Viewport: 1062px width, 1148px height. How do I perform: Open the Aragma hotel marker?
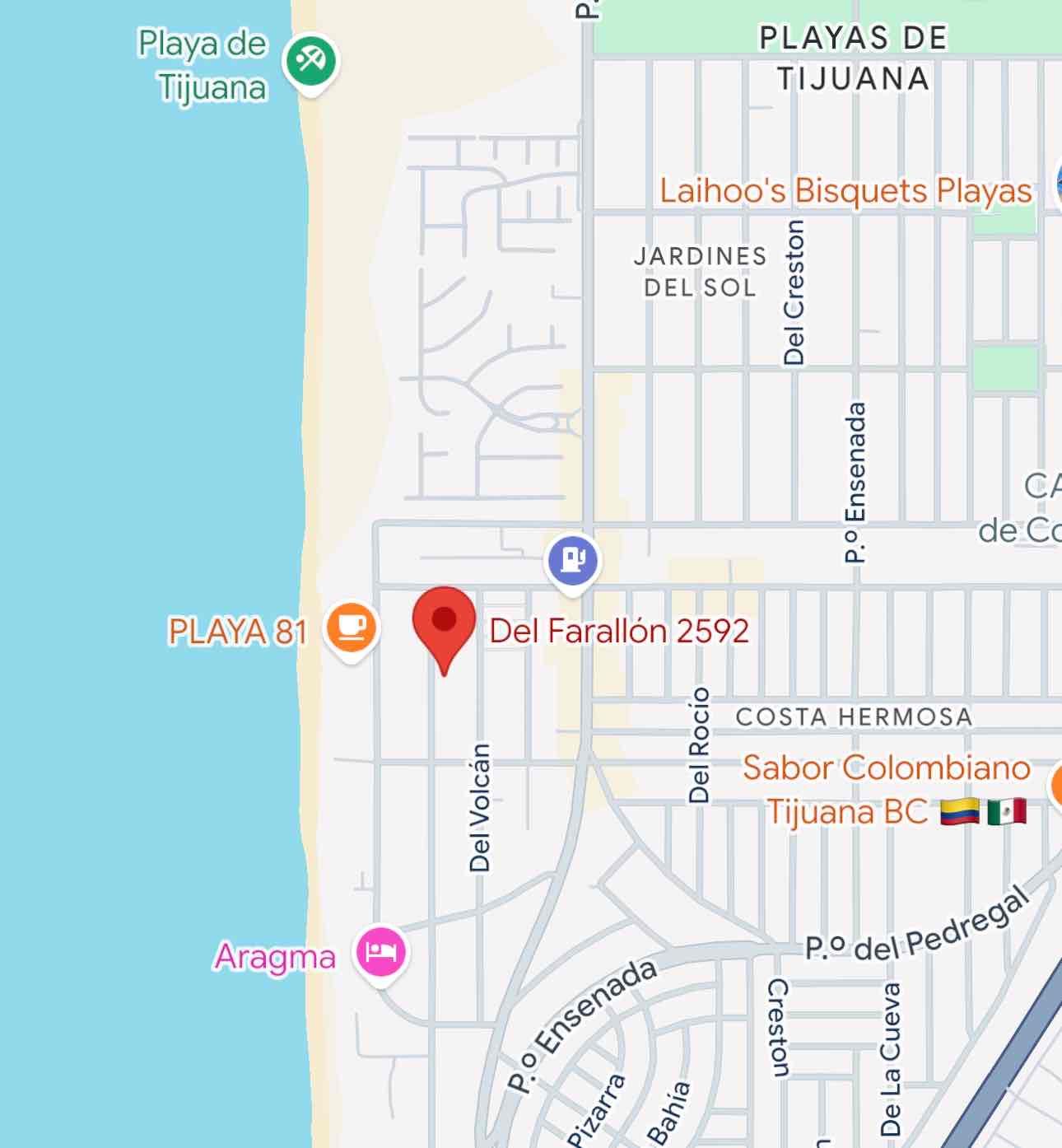click(380, 951)
